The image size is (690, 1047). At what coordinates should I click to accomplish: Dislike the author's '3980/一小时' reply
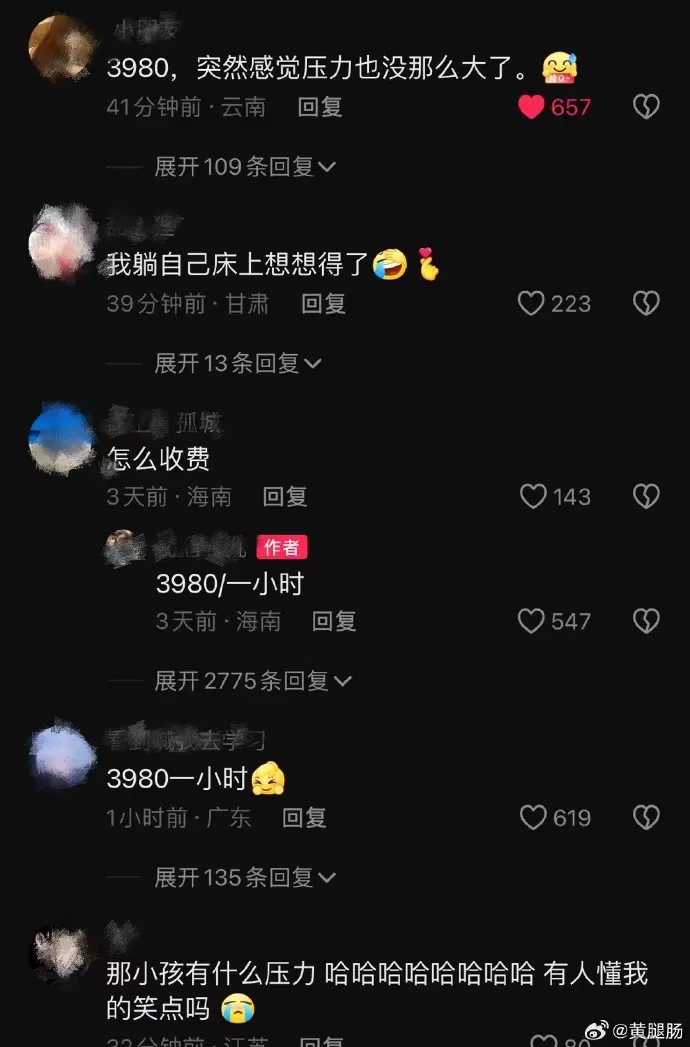click(x=647, y=621)
